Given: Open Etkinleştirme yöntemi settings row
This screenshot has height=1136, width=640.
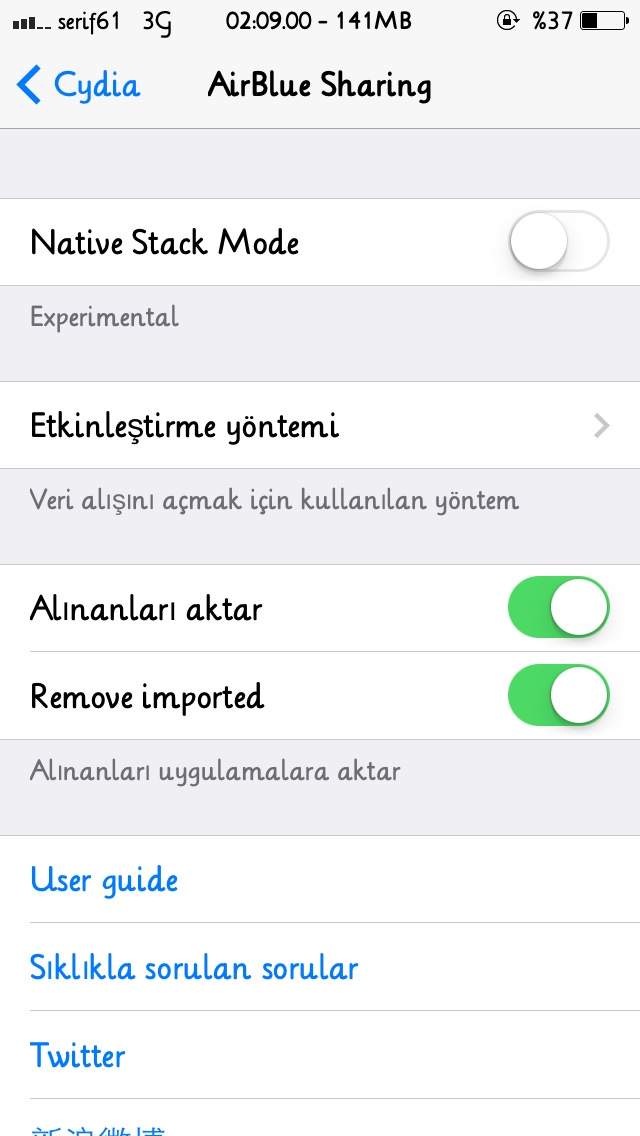Looking at the screenshot, I should click(320, 425).
